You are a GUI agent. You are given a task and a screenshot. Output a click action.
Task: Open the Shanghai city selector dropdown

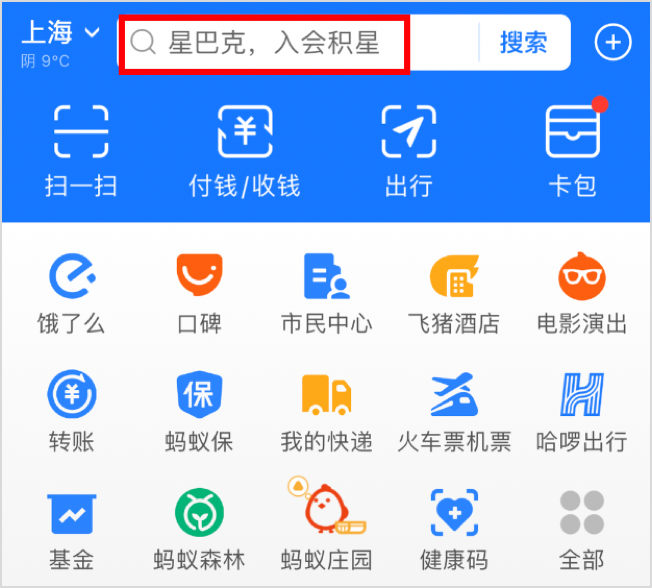pyautogui.click(x=60, y=35)
